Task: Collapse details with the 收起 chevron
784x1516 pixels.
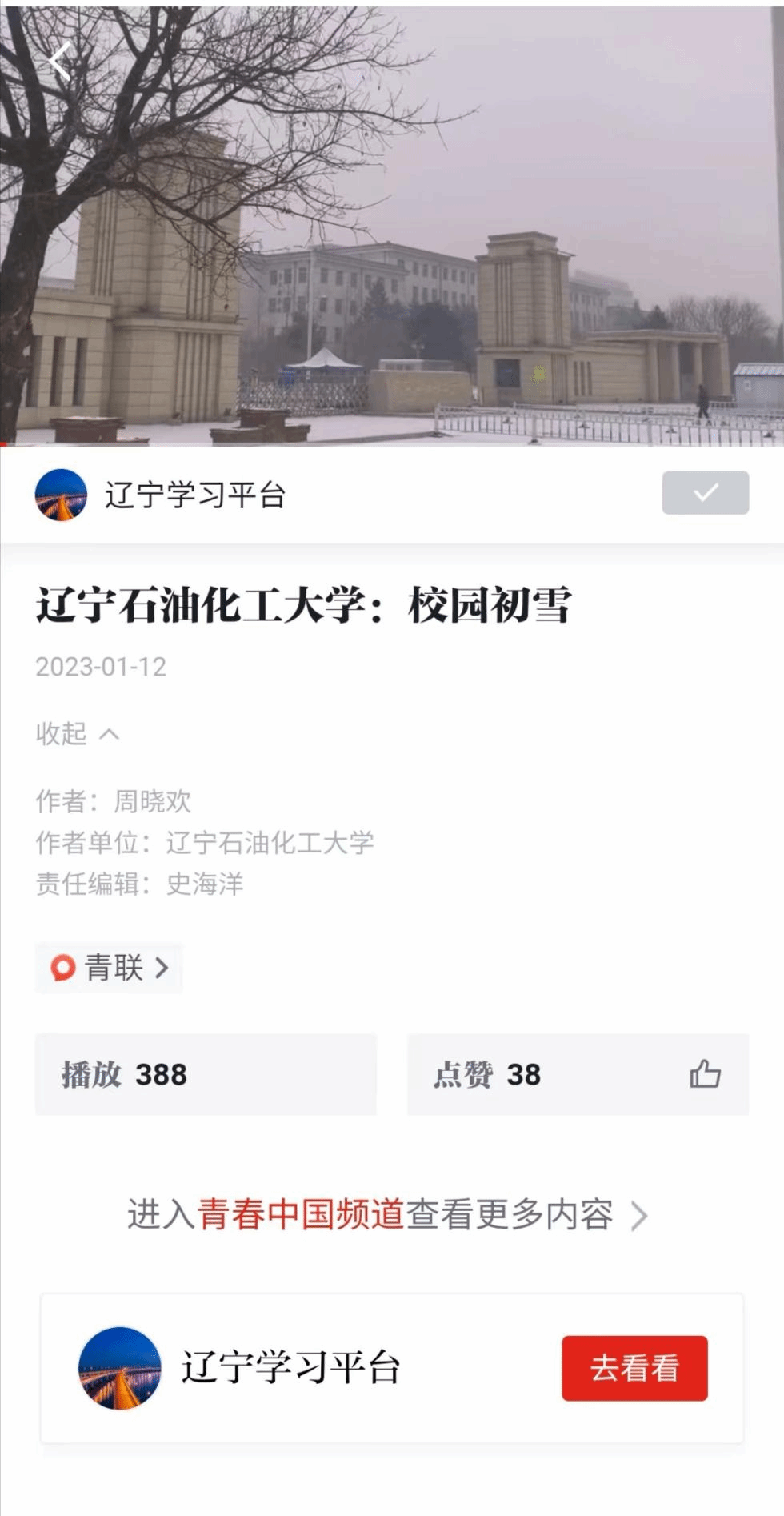Action: (78, 733)
